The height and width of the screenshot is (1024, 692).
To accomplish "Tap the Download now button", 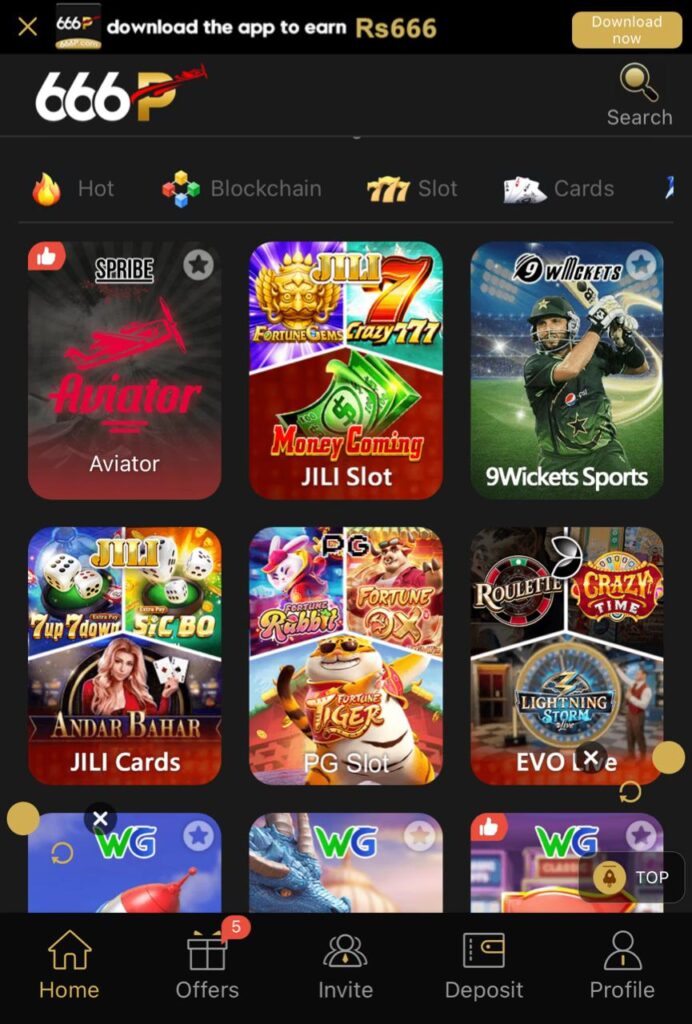I will [x=626, y=30].
